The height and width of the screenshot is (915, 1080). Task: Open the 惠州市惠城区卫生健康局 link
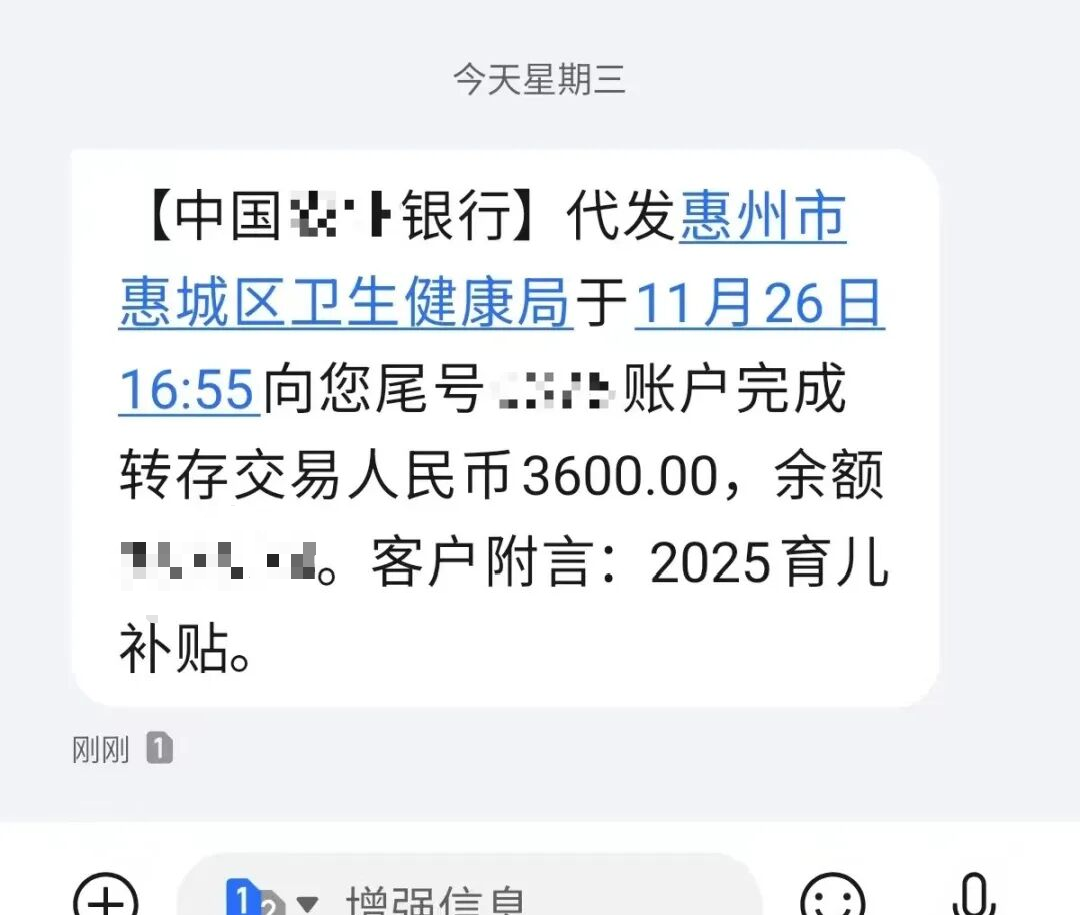345,303
